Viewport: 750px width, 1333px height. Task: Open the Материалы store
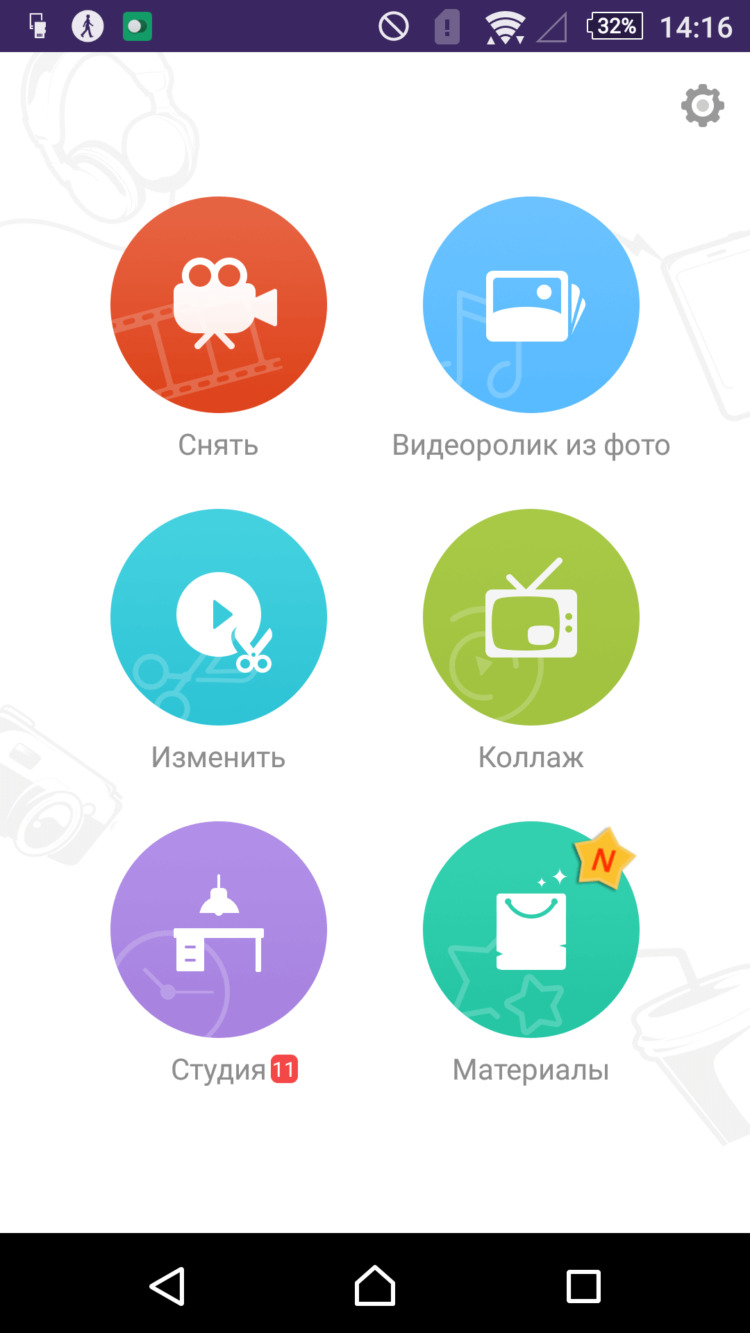coord(531,930)
